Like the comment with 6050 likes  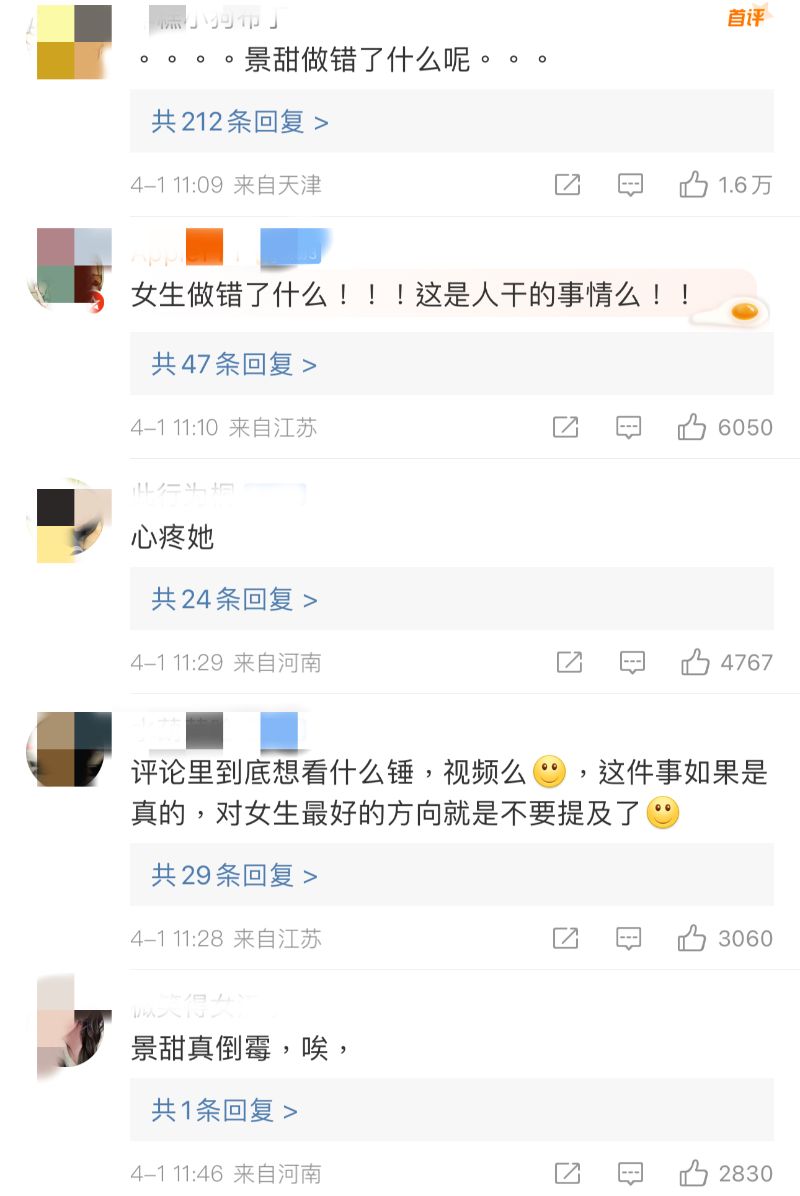[692, 428]
